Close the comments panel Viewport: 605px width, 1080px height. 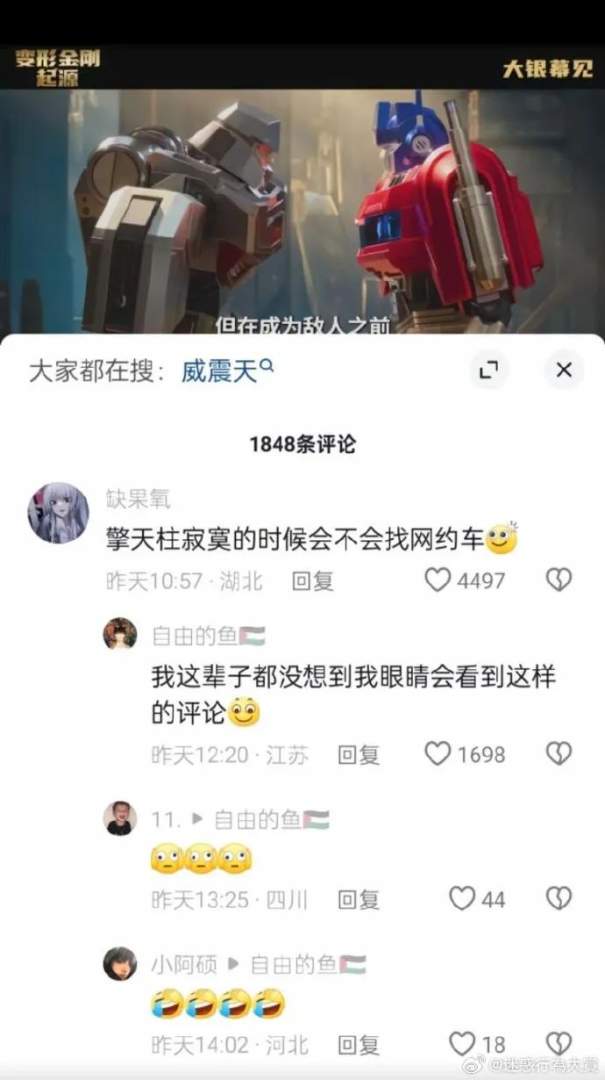pos(563,370)
